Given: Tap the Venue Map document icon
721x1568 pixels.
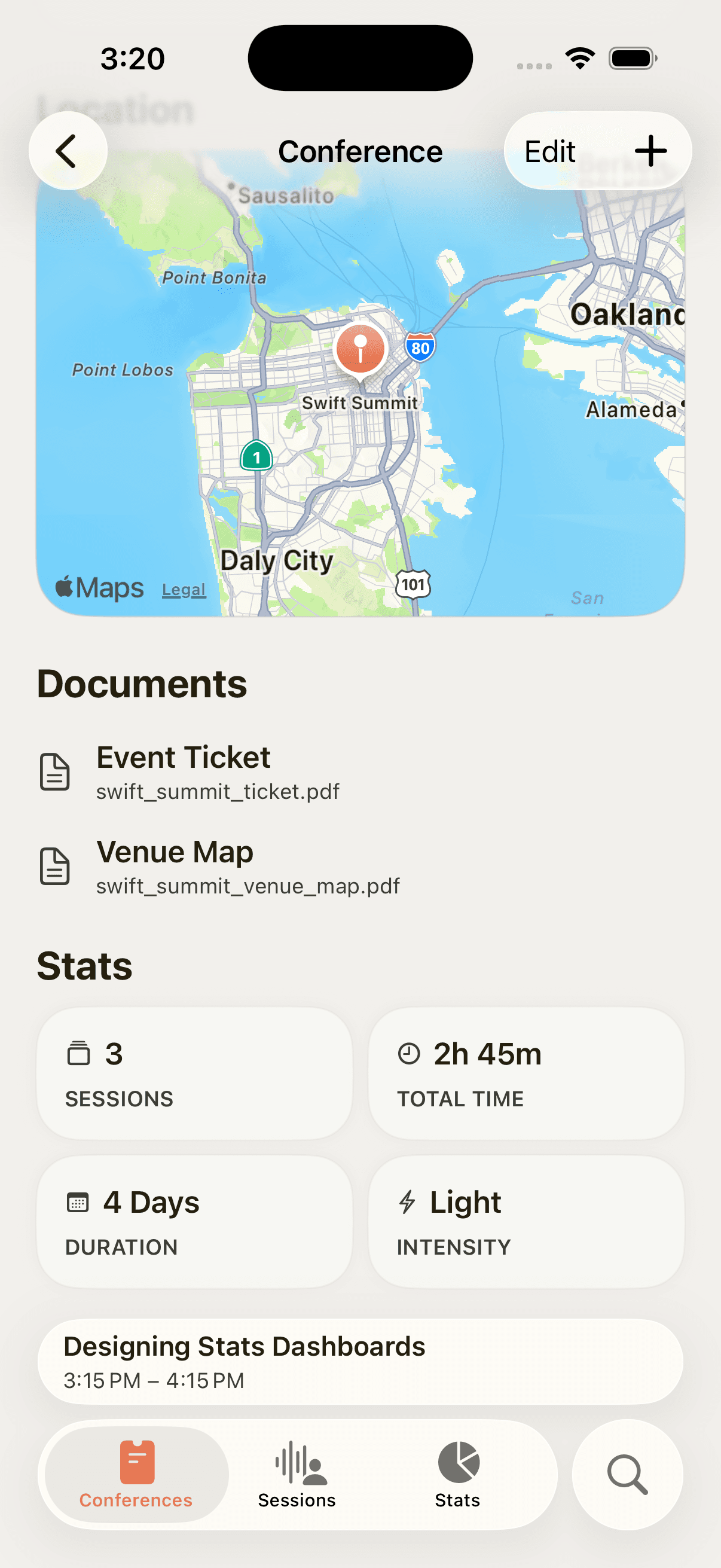Looking at the screenshot, I should point(54,867).
